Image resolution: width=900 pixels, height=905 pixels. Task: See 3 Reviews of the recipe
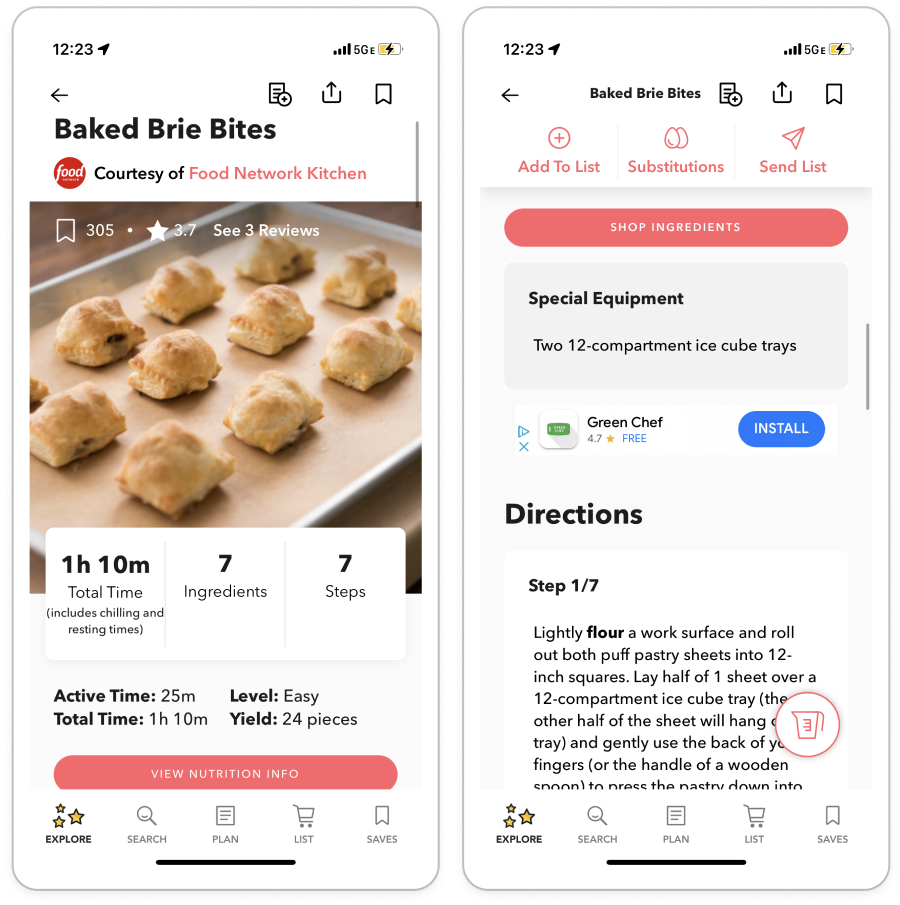click(266, 230)
